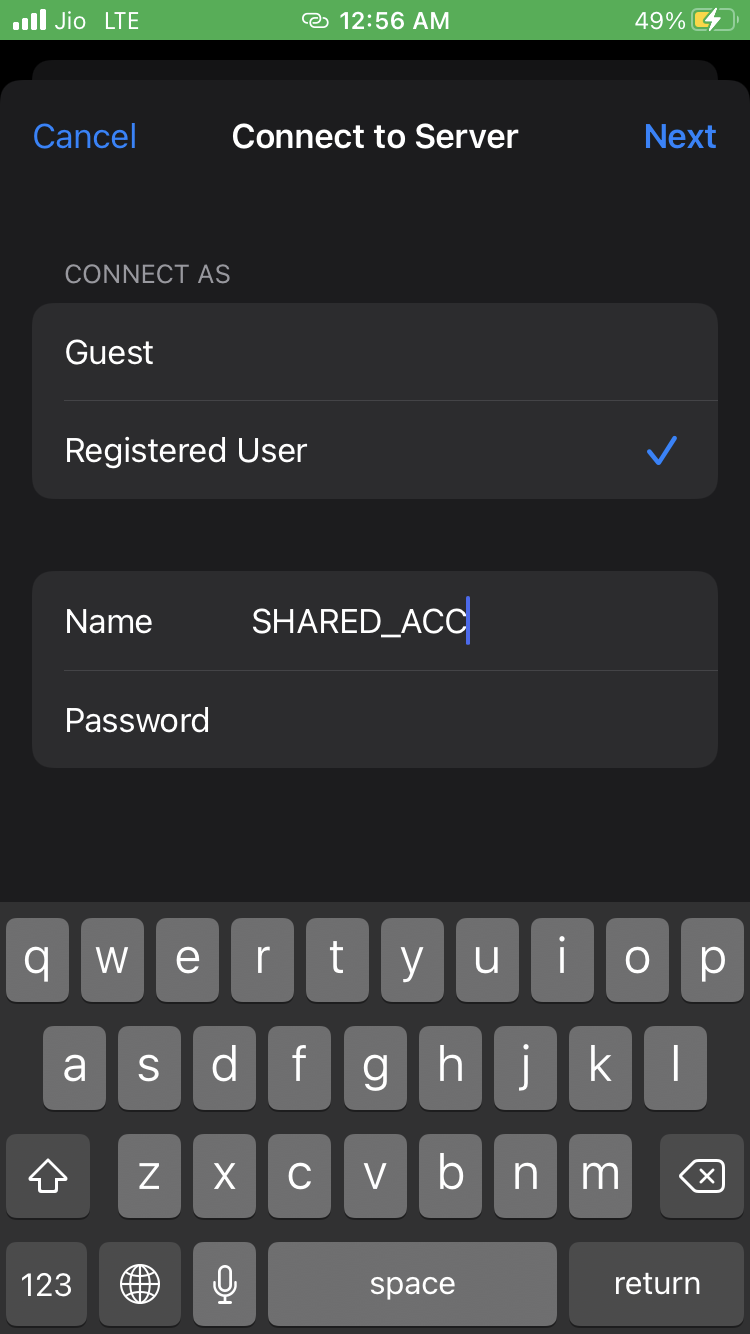Hit the backspace key on keyboard
This screenshot has height=1334, width=750.
coord(701,1177)
